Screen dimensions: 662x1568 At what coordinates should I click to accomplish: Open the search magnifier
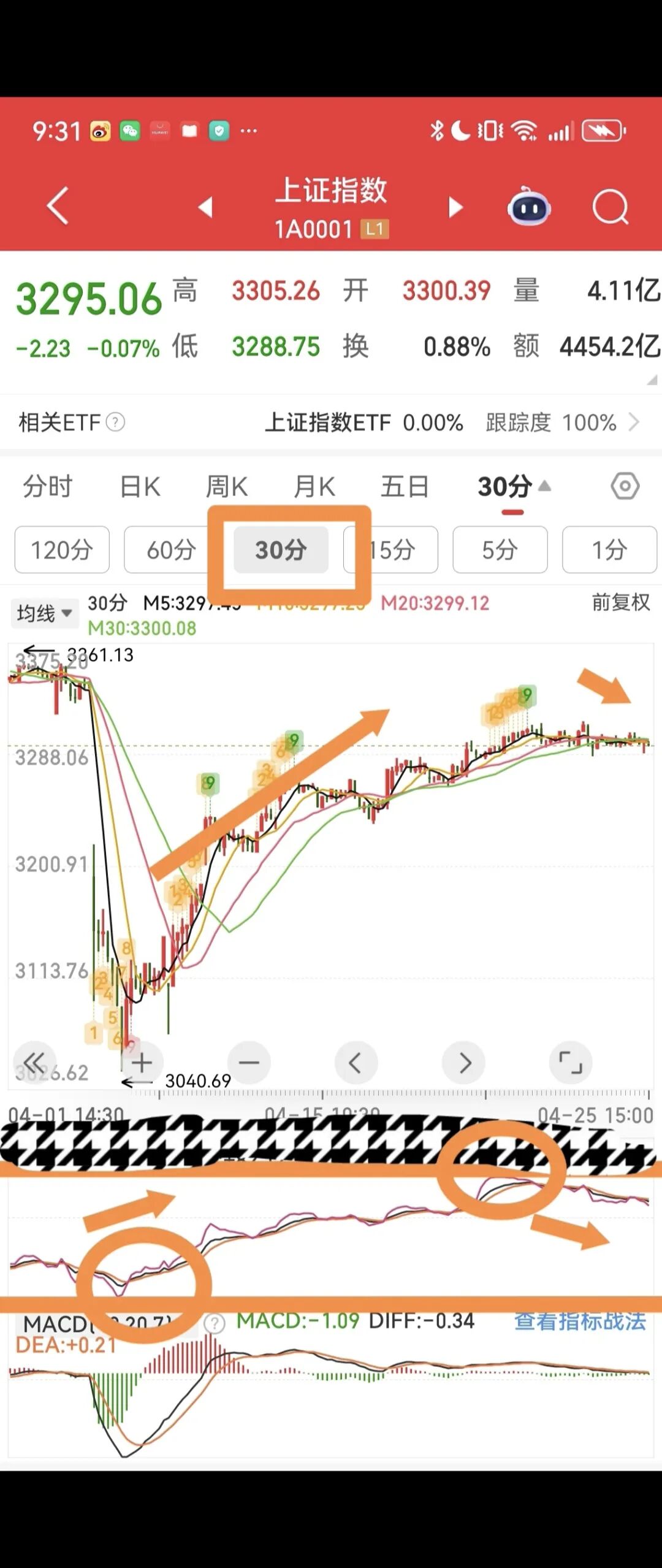point(611,207)
